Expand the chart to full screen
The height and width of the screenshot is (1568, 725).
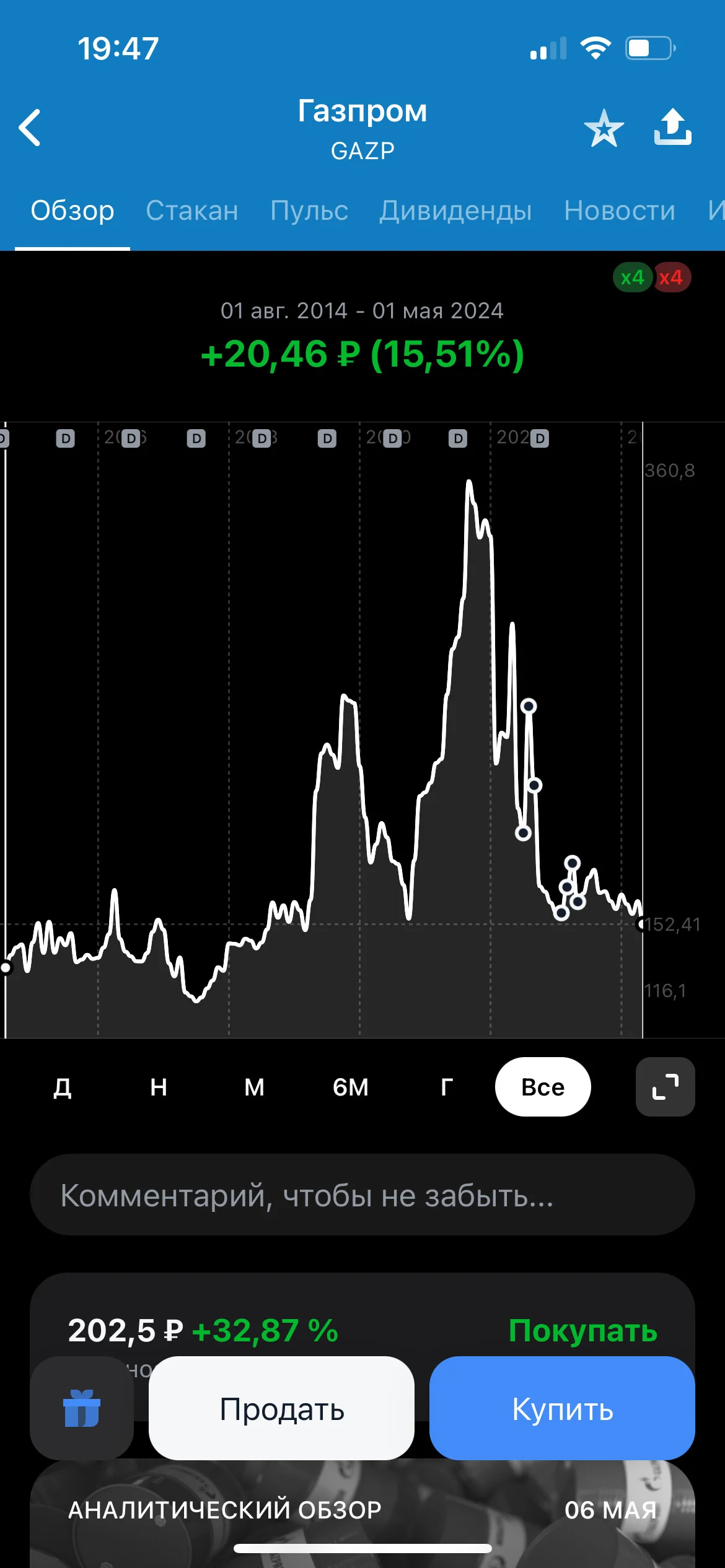(666, 1087)
